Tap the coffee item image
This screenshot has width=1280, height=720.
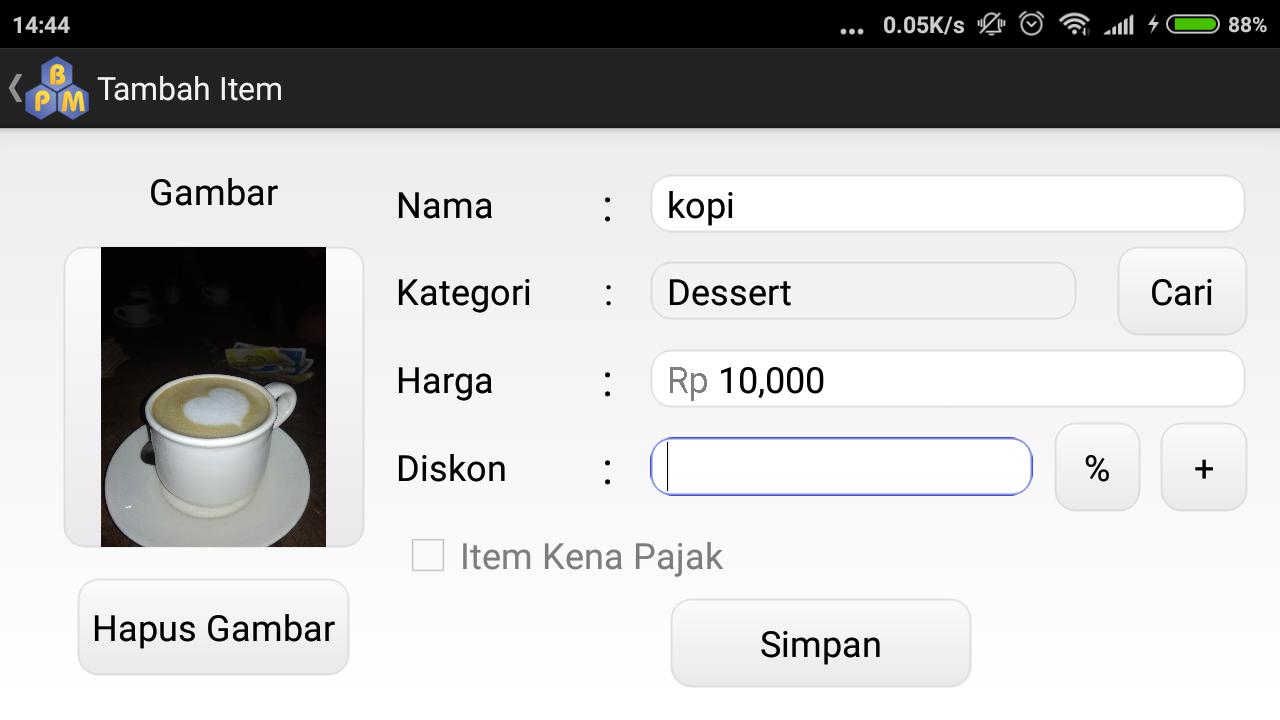tap(213, 397)
